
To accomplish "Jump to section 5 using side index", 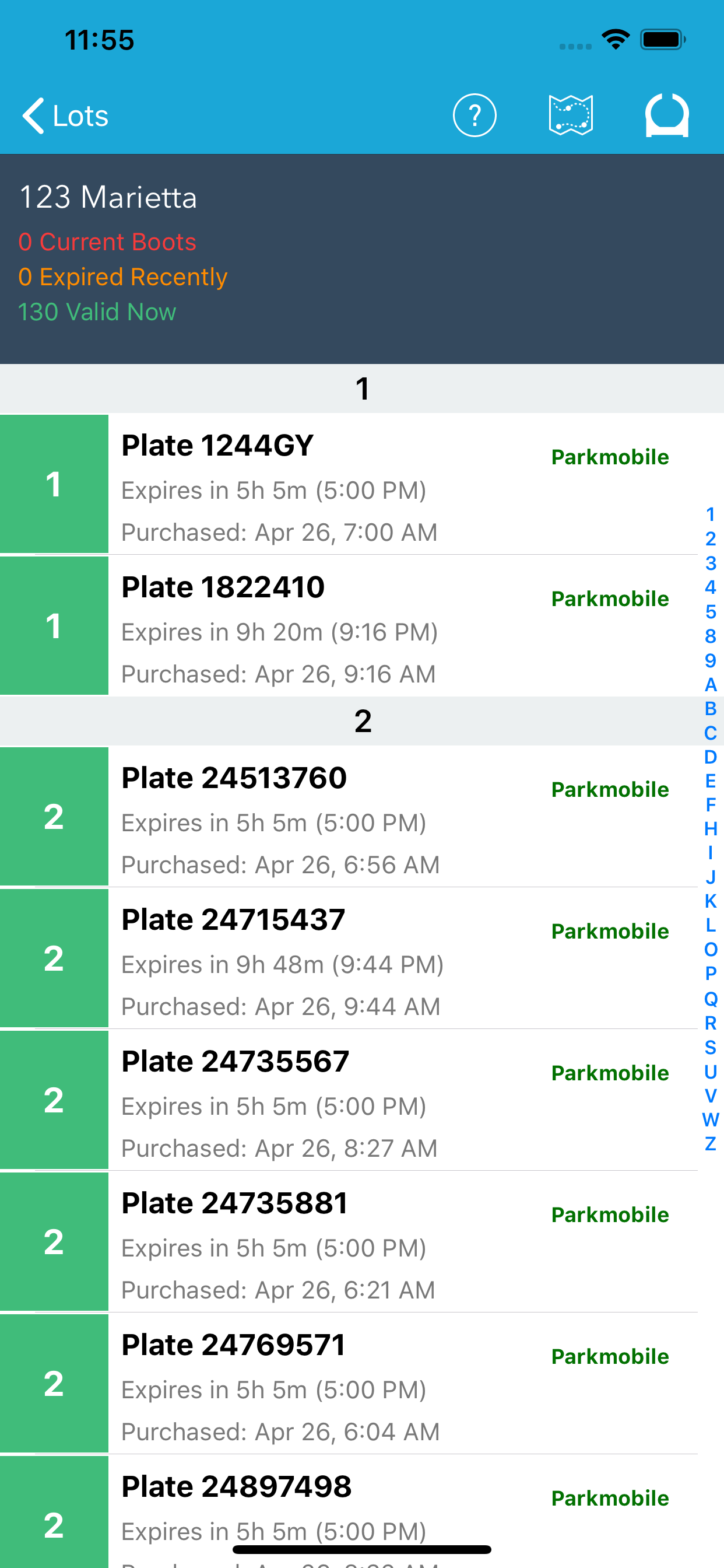I will click(710, 611).
